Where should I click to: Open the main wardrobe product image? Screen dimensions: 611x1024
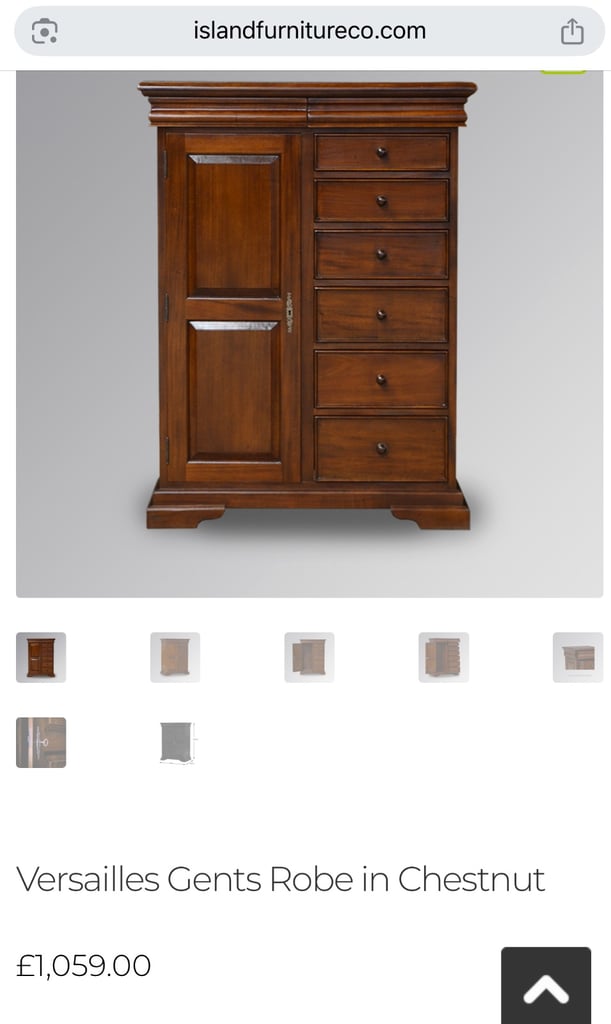point(309,334)
